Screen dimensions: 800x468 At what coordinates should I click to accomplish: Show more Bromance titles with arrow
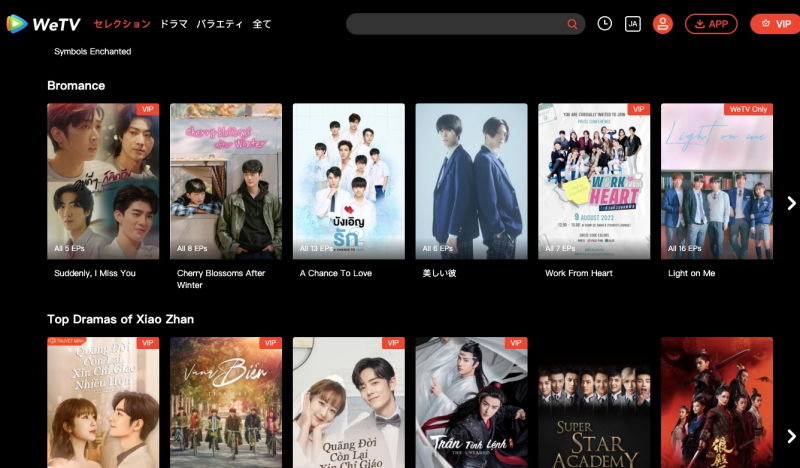(x=791, y=203)
